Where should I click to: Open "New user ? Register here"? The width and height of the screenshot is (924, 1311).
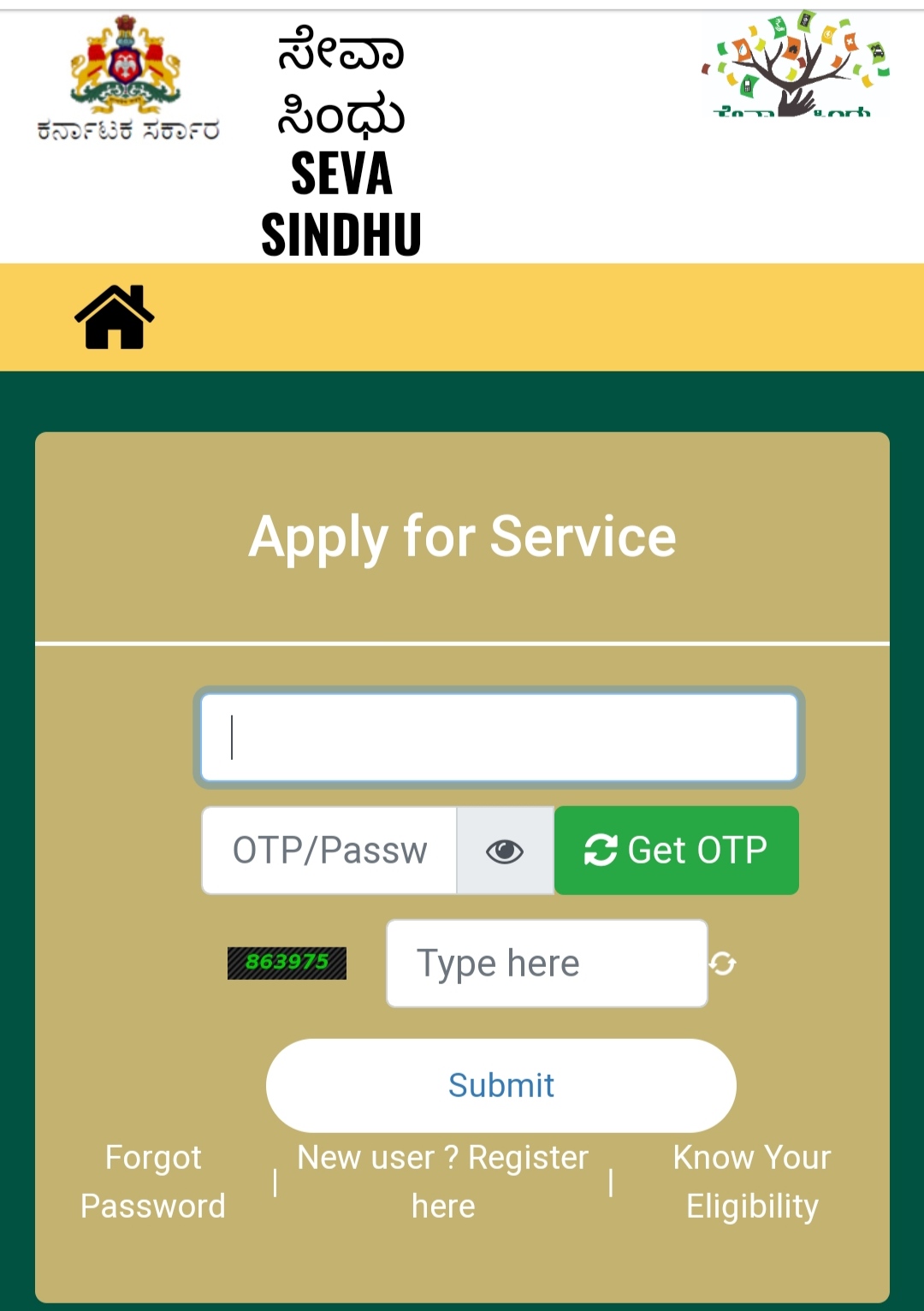443,1182
